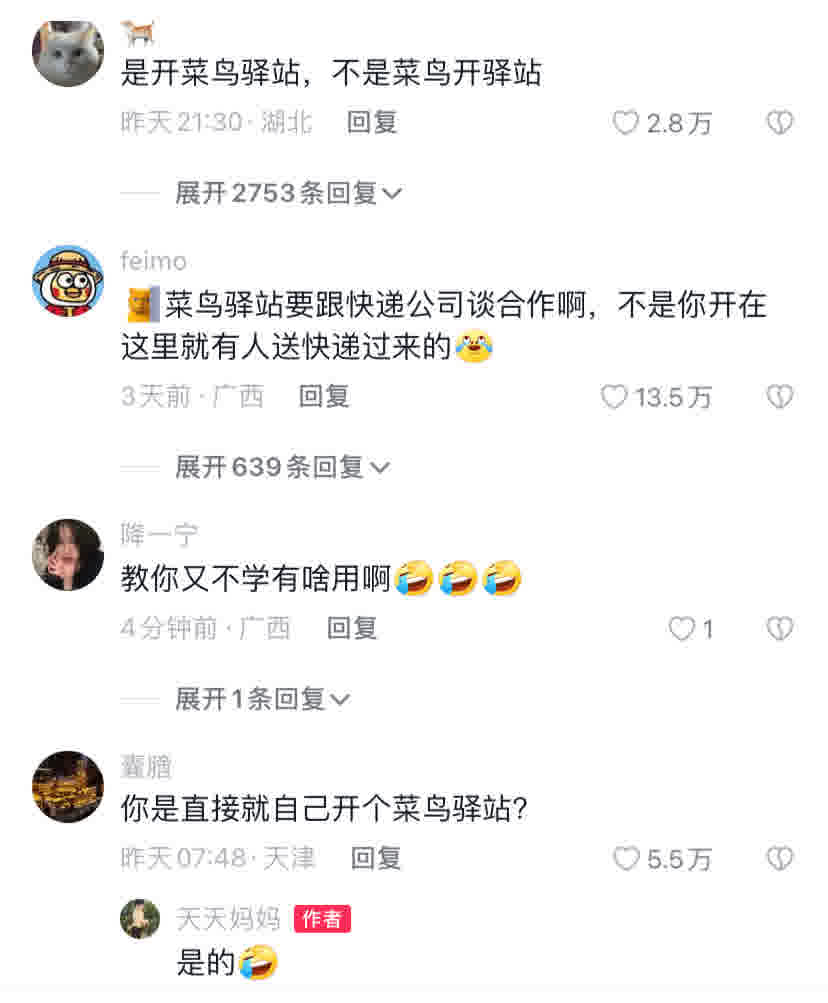Expand 639 replies under feimo
The image size is (828, 1003).
coord(282,466)
